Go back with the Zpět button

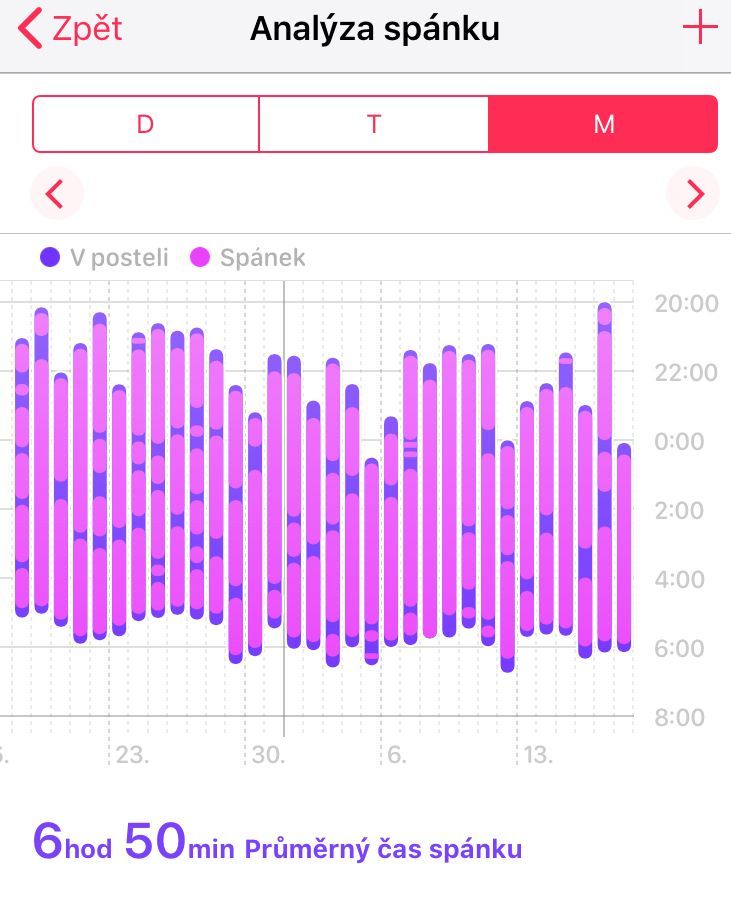70,28
